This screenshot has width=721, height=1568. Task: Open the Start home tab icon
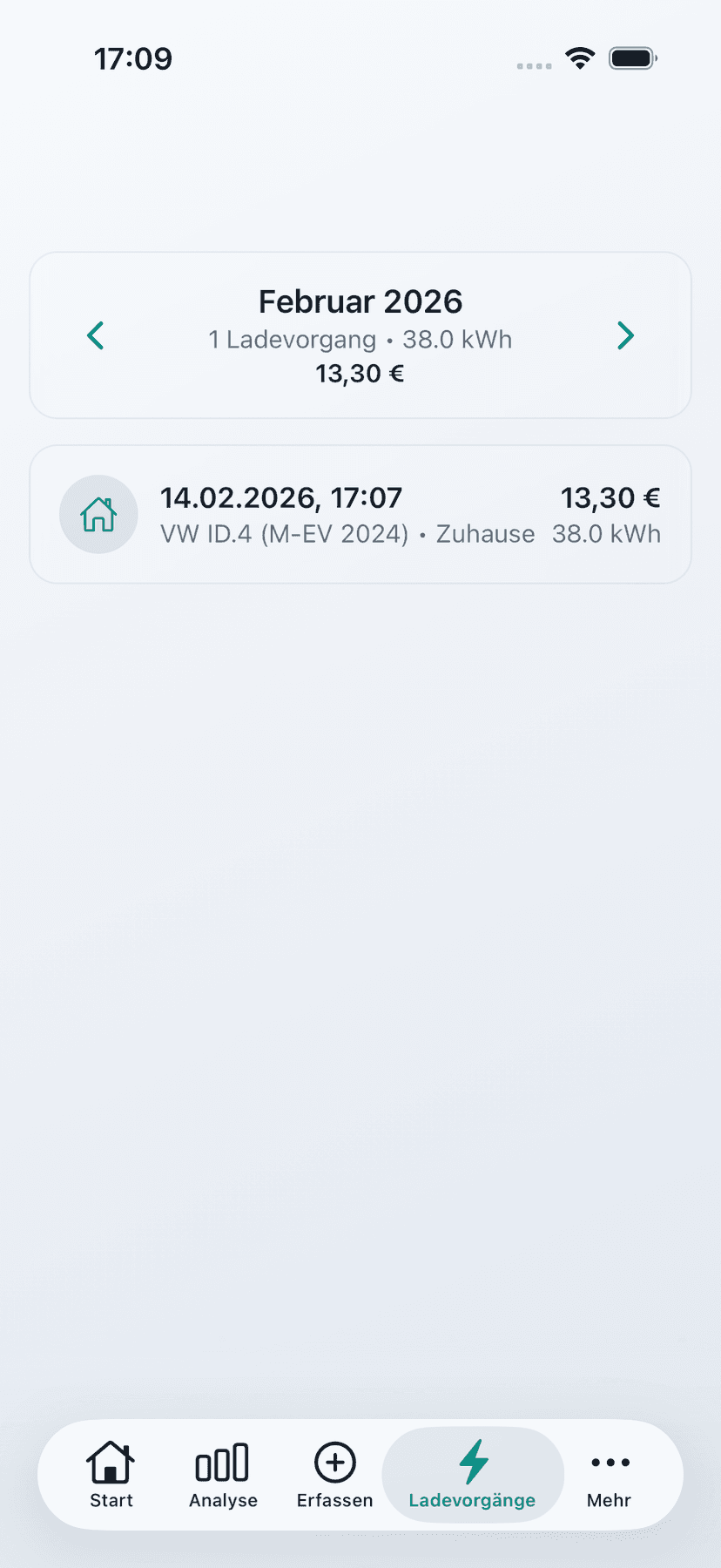click(x=110, y=1463)
